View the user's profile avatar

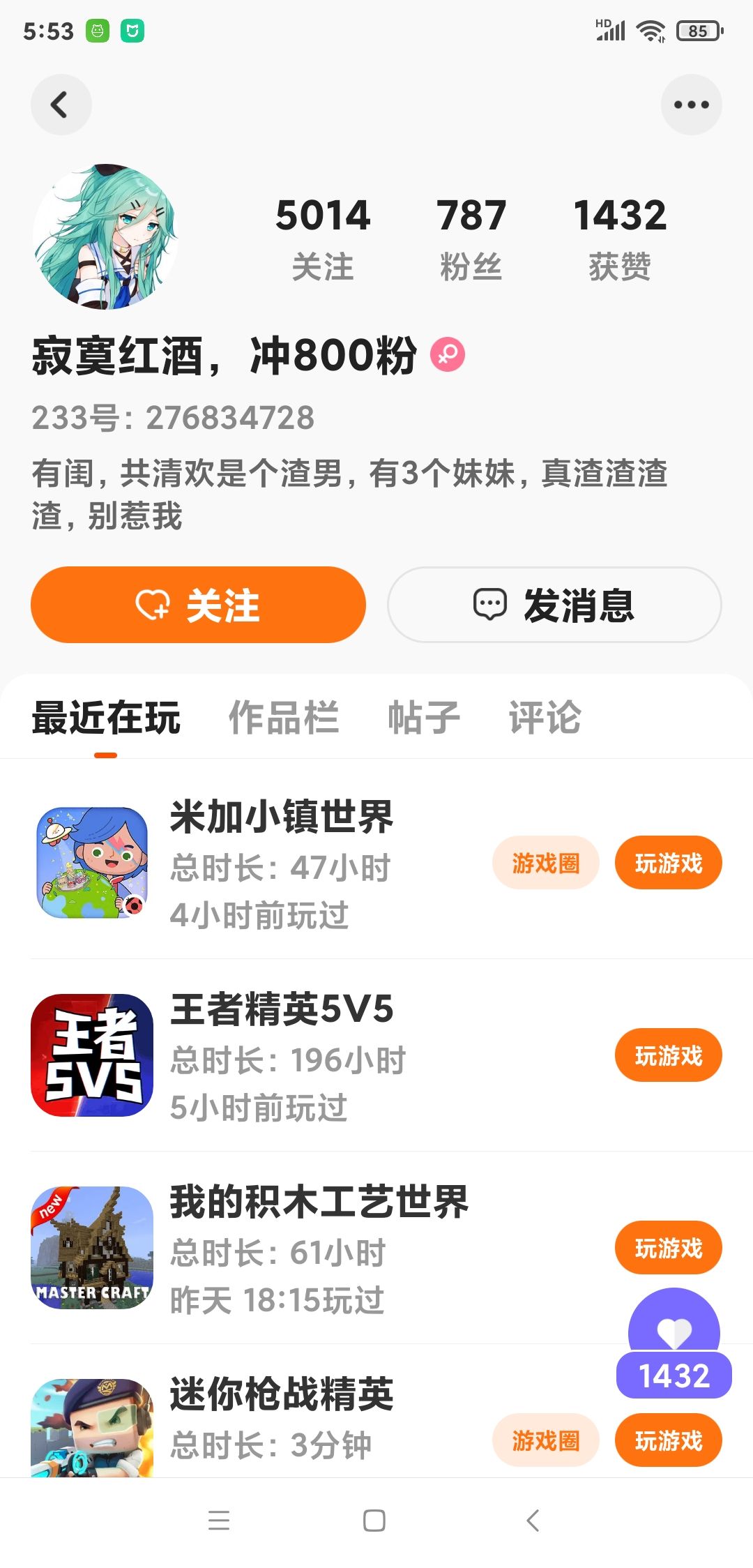tap(105, 237)
